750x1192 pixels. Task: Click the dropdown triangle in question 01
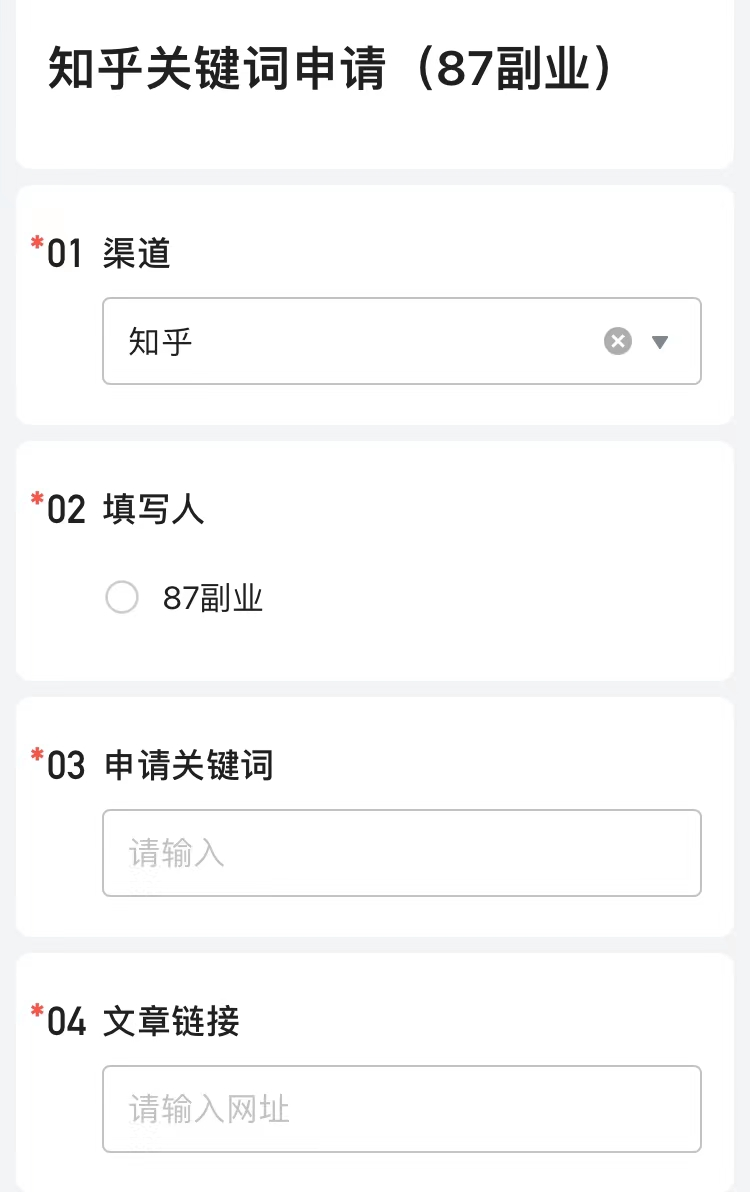click(x=660, y=341)
